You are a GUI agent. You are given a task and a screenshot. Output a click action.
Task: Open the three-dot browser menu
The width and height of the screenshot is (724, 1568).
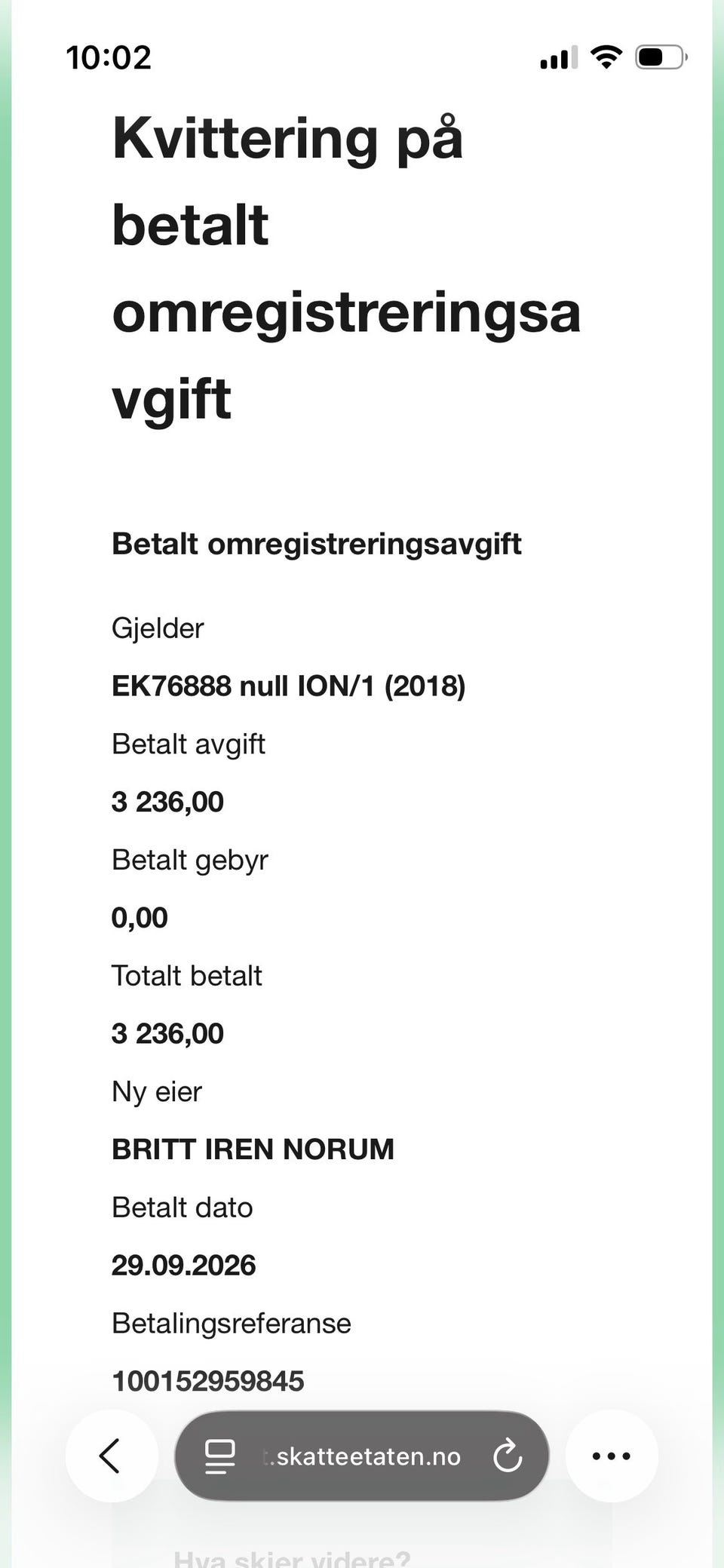click(612, 1456)
